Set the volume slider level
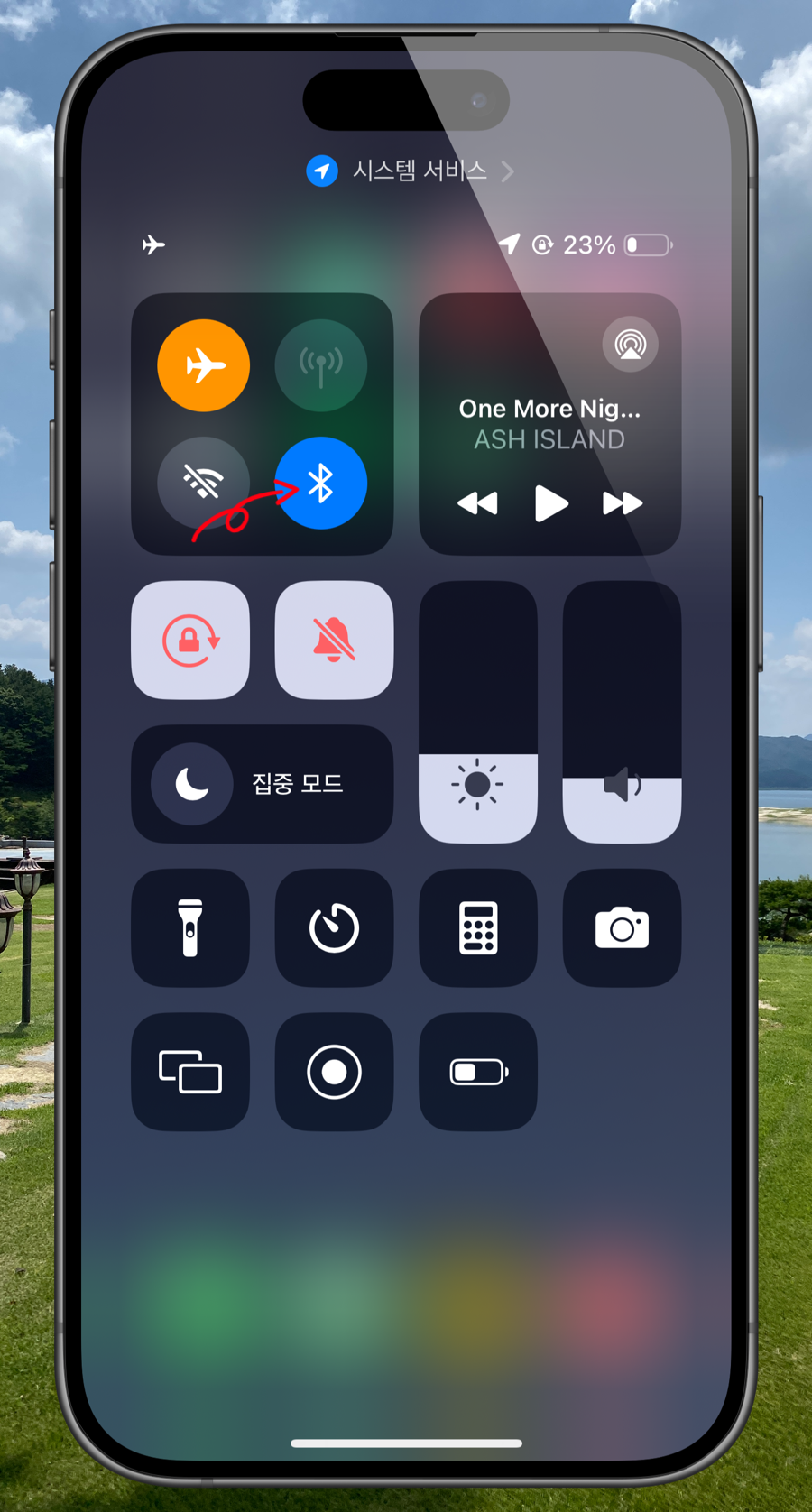This screenshot has width=812, height=1512. coord(622,713)
